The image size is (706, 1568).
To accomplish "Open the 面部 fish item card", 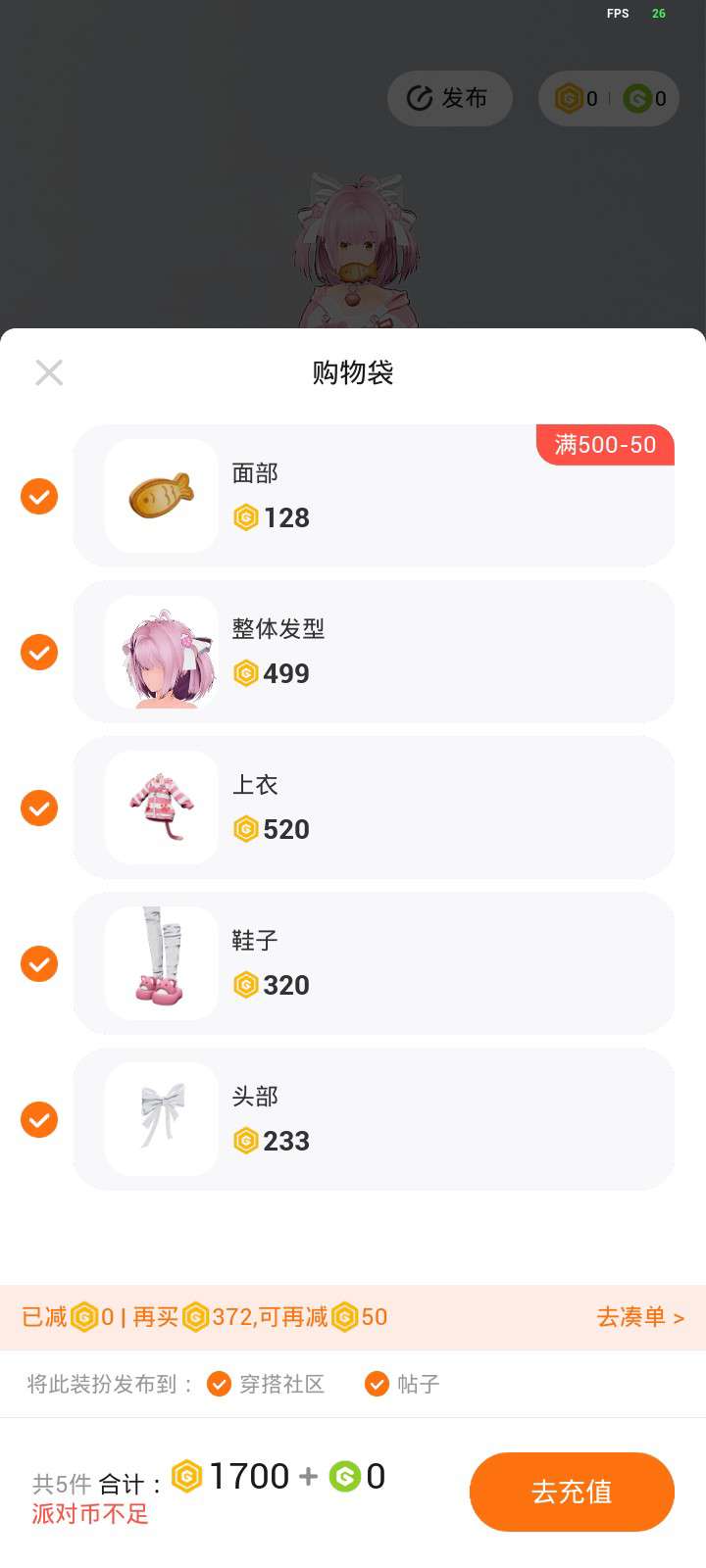I will click(x=374, y=496).
